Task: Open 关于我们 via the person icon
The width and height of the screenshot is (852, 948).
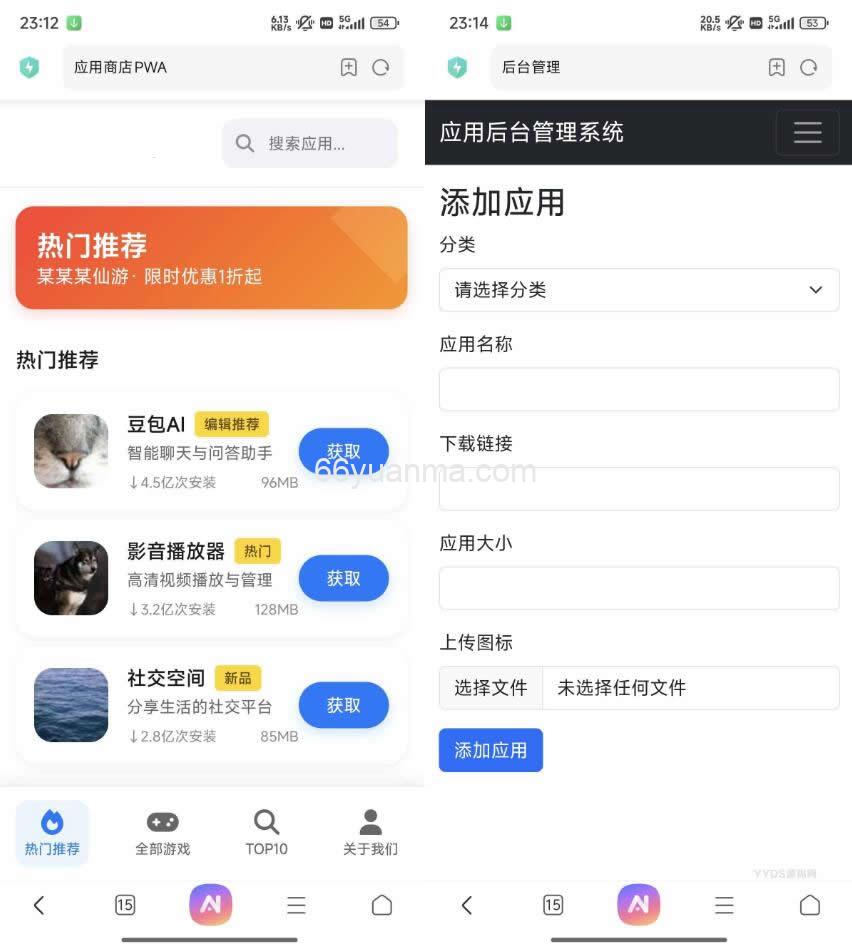Action: [x=370, y=822]
